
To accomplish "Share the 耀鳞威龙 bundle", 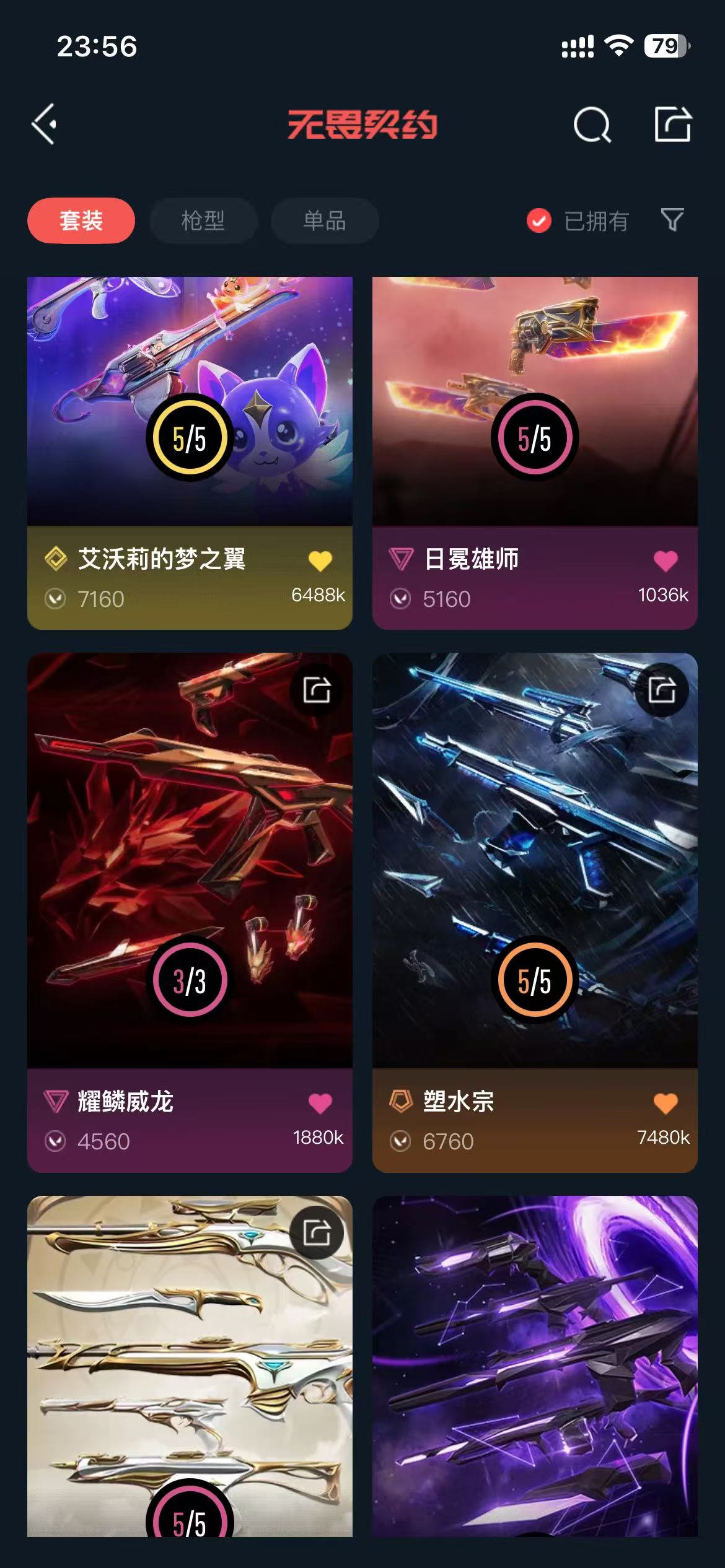I will (317, 689).
